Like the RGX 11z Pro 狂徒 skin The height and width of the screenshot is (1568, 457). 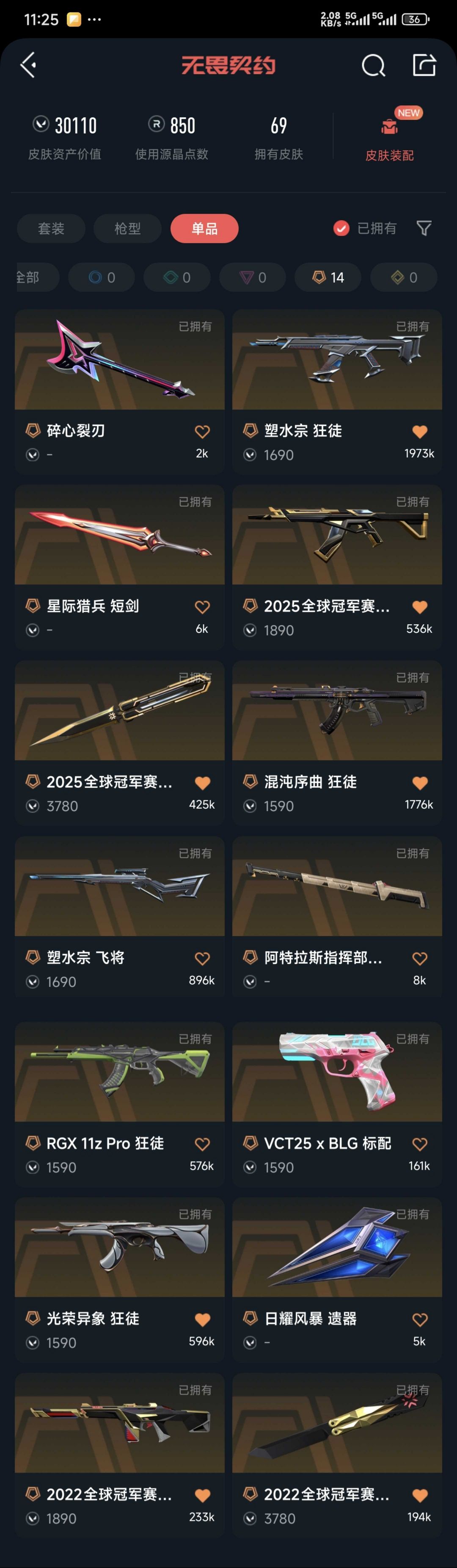pos(202,1144)
